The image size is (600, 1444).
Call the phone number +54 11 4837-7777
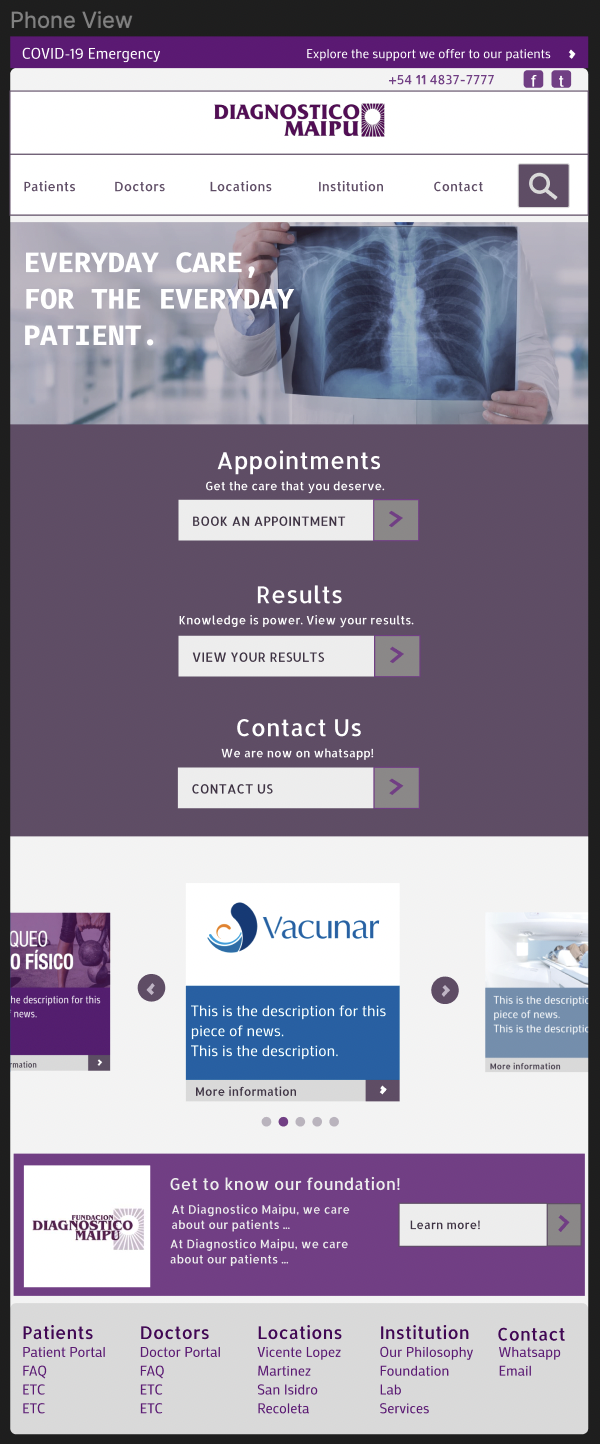click(441, 80)
